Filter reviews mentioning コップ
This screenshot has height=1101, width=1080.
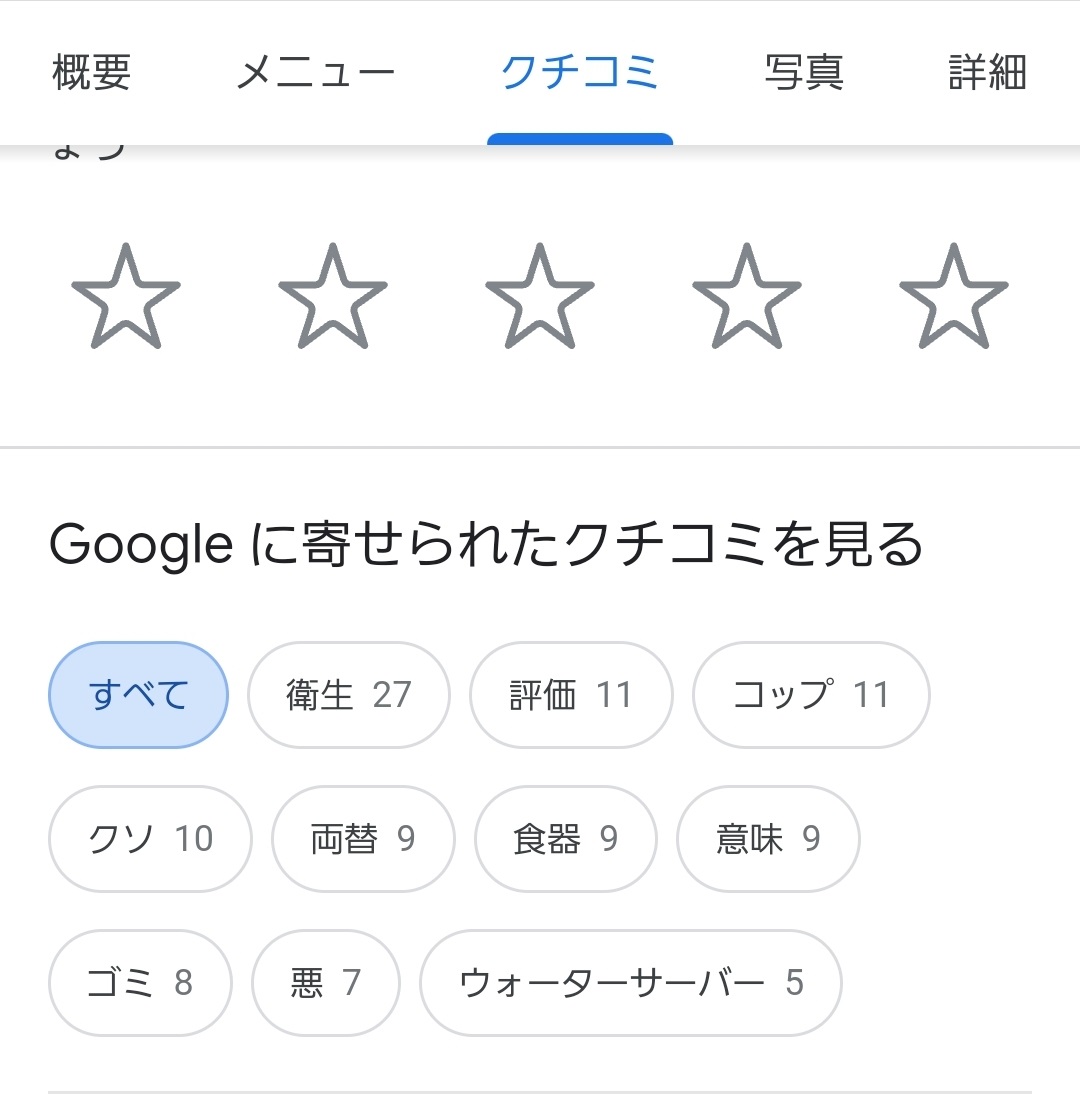click(811, 695)
